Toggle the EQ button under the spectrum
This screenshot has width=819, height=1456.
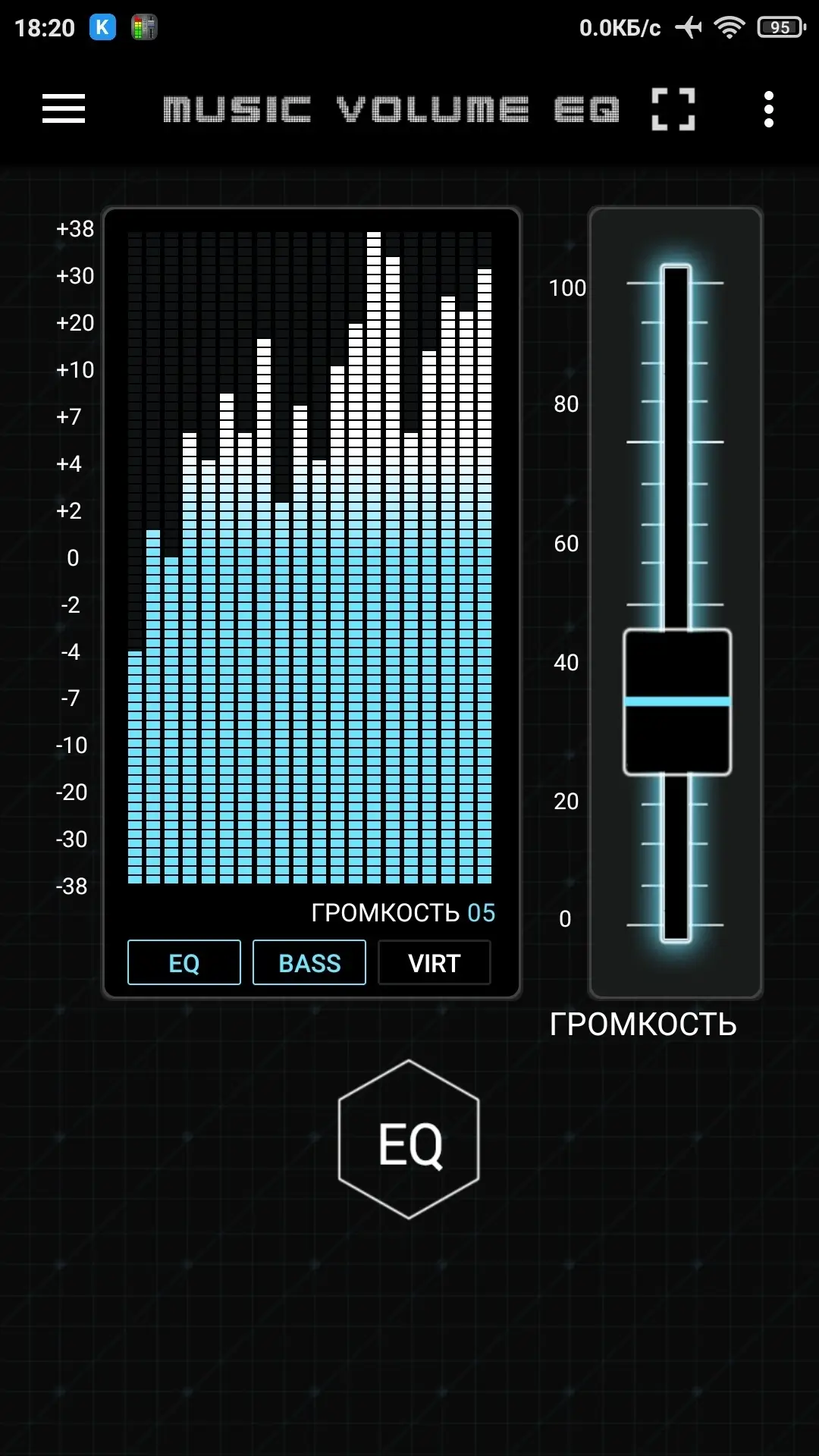click(184, 962)
